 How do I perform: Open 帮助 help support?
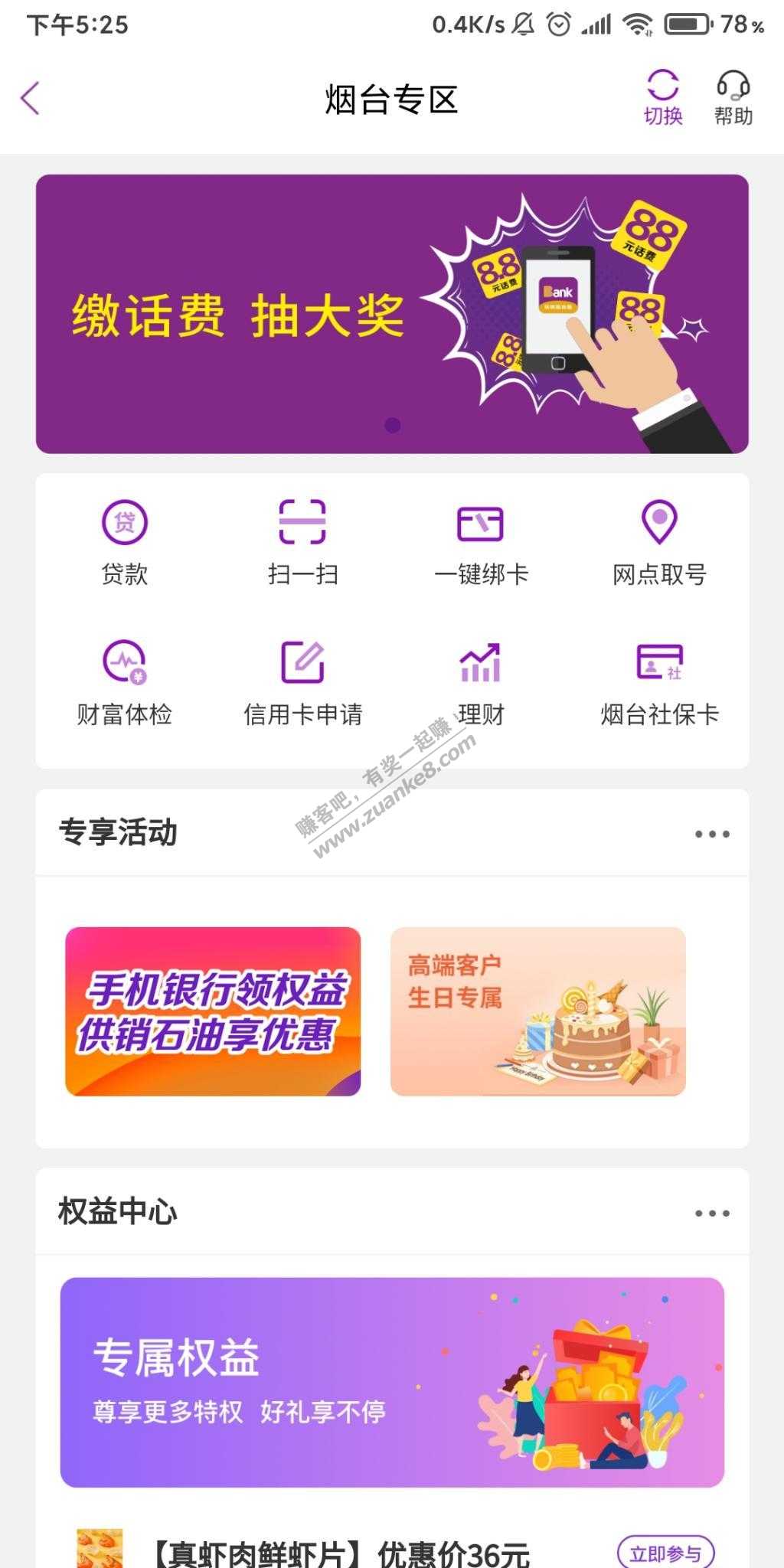[x=733, y=98]
